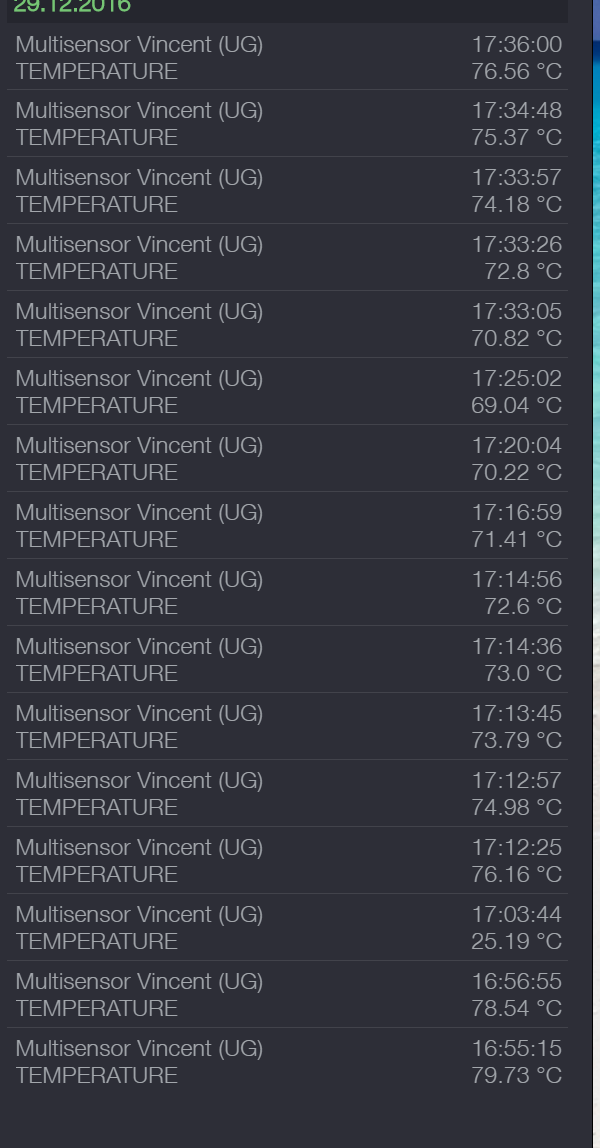Tap the 17:14:36 entry reading 73.0 °C
600x1148 pixels.
(288, 660)
